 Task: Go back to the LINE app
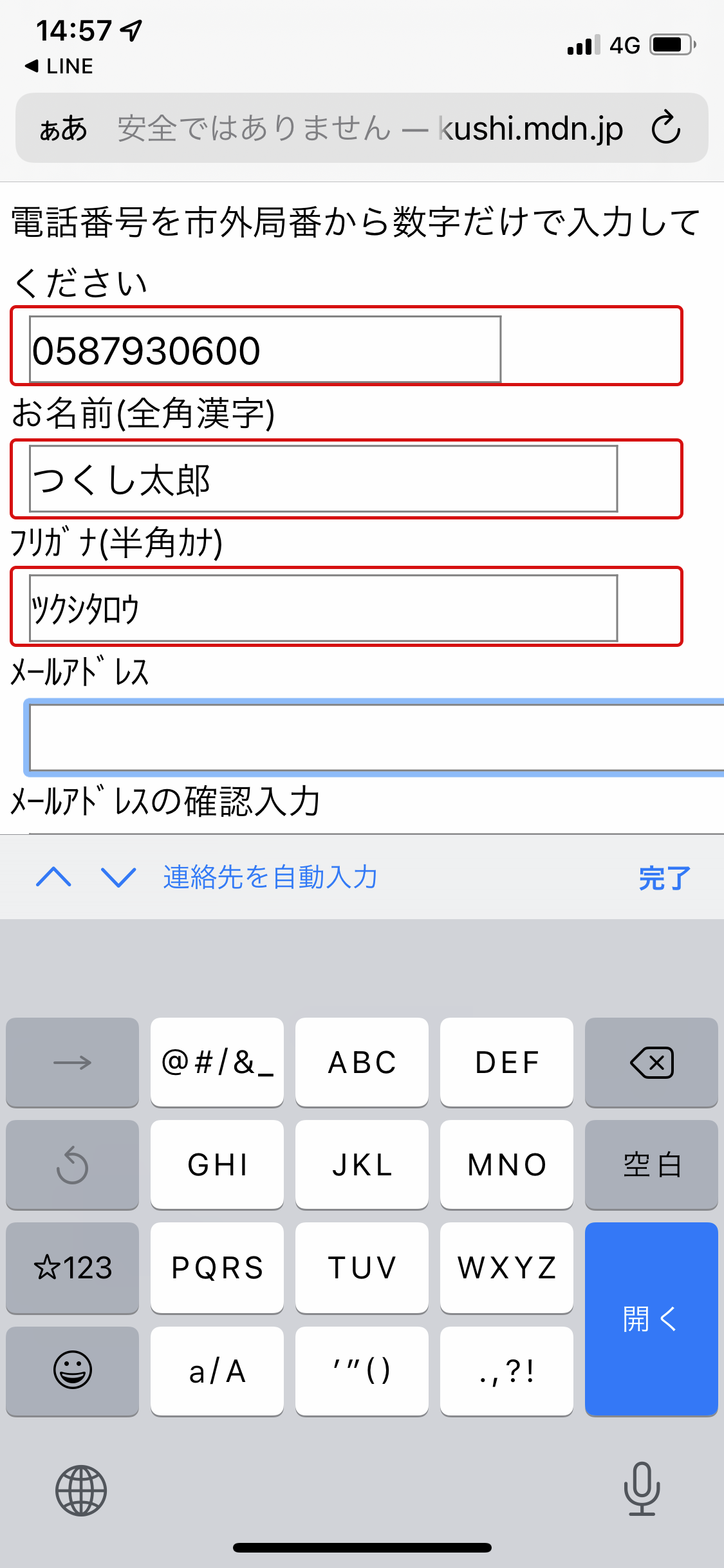pyautogui.click(x=59, y=66)
